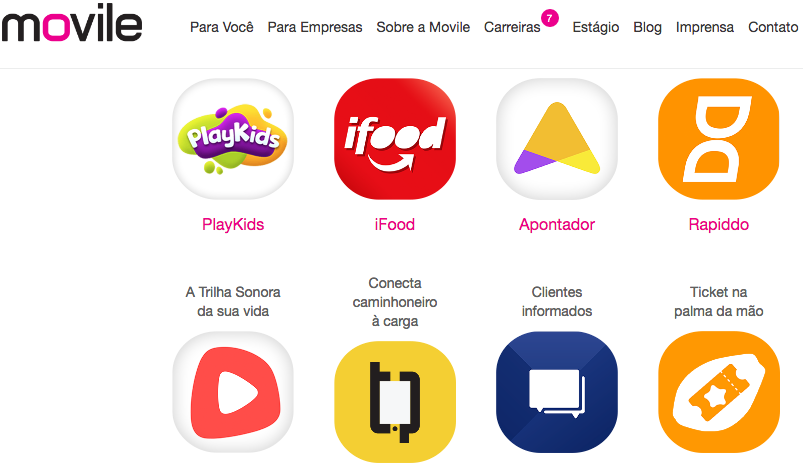
Task: Navigate to Para Empresas
Action: pos(315,27)
